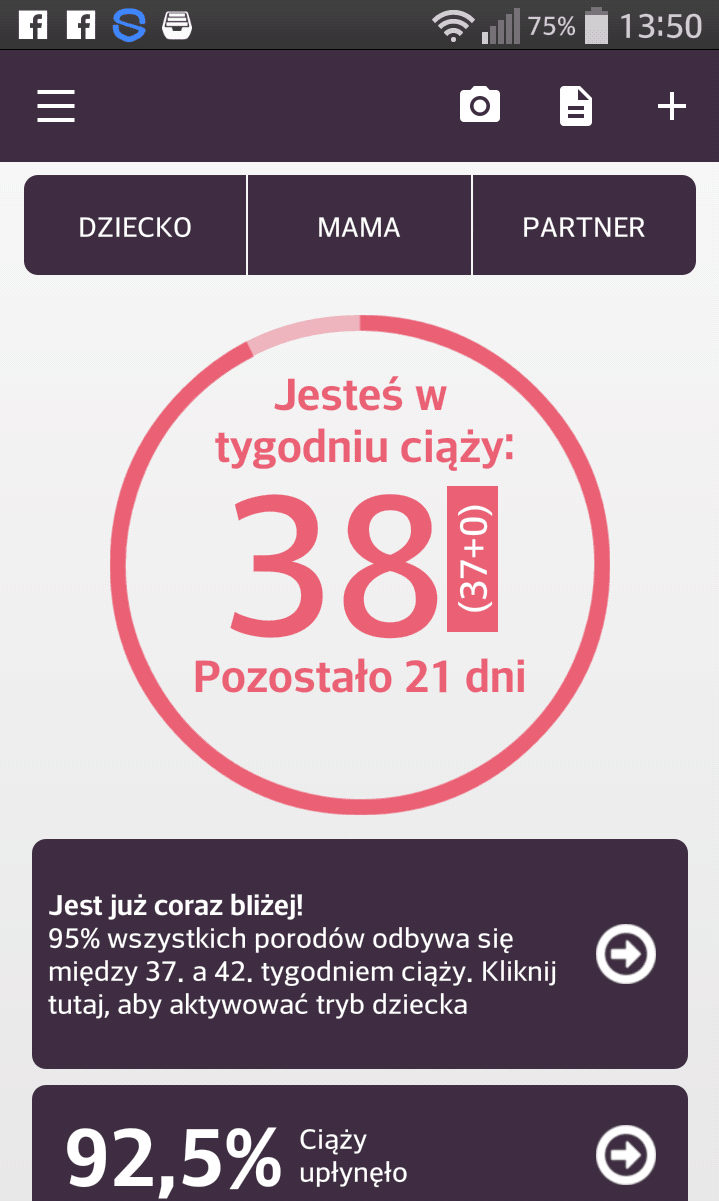Open the hamburger drawer menu
This screenshot has width=719, height=1201.
point(56,106)
